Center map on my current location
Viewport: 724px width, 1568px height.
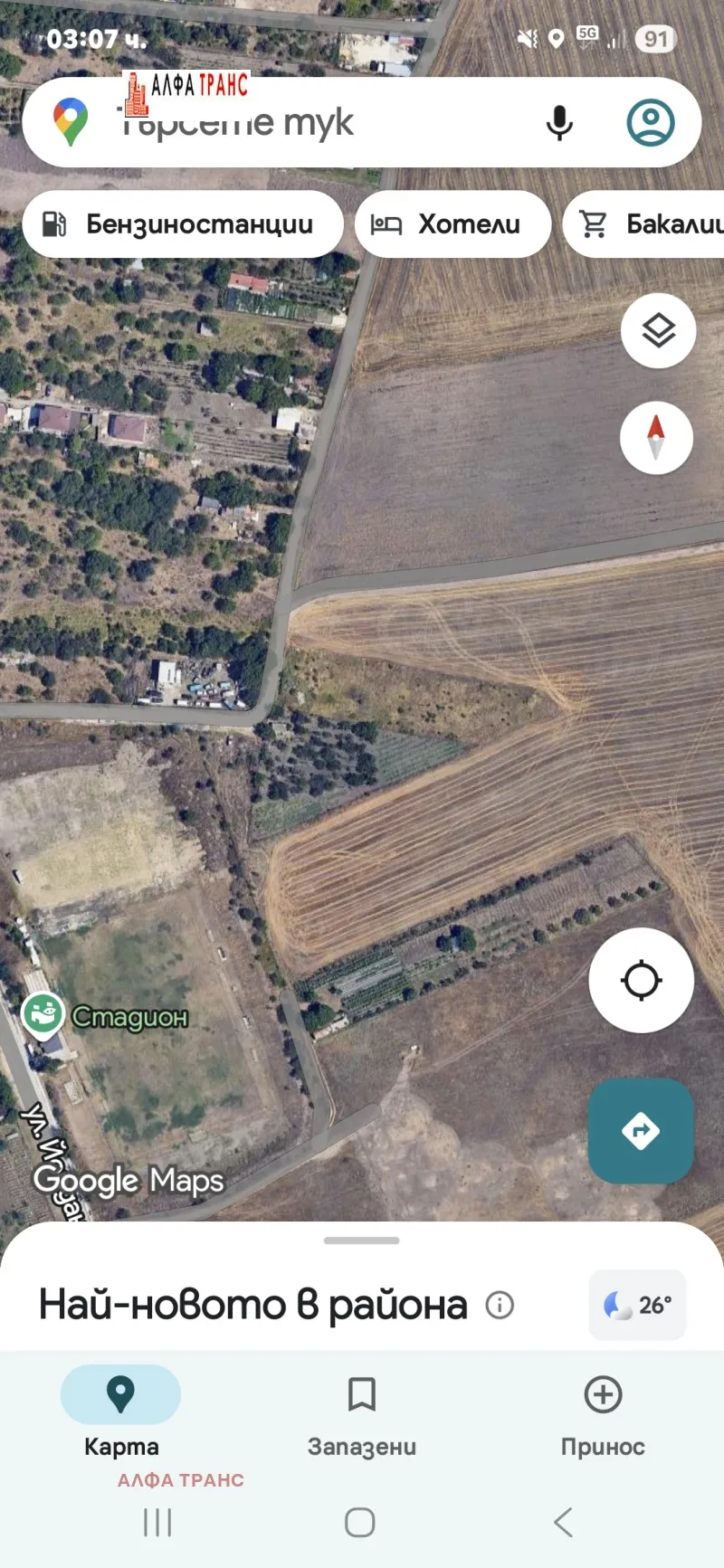coord(642,979)
